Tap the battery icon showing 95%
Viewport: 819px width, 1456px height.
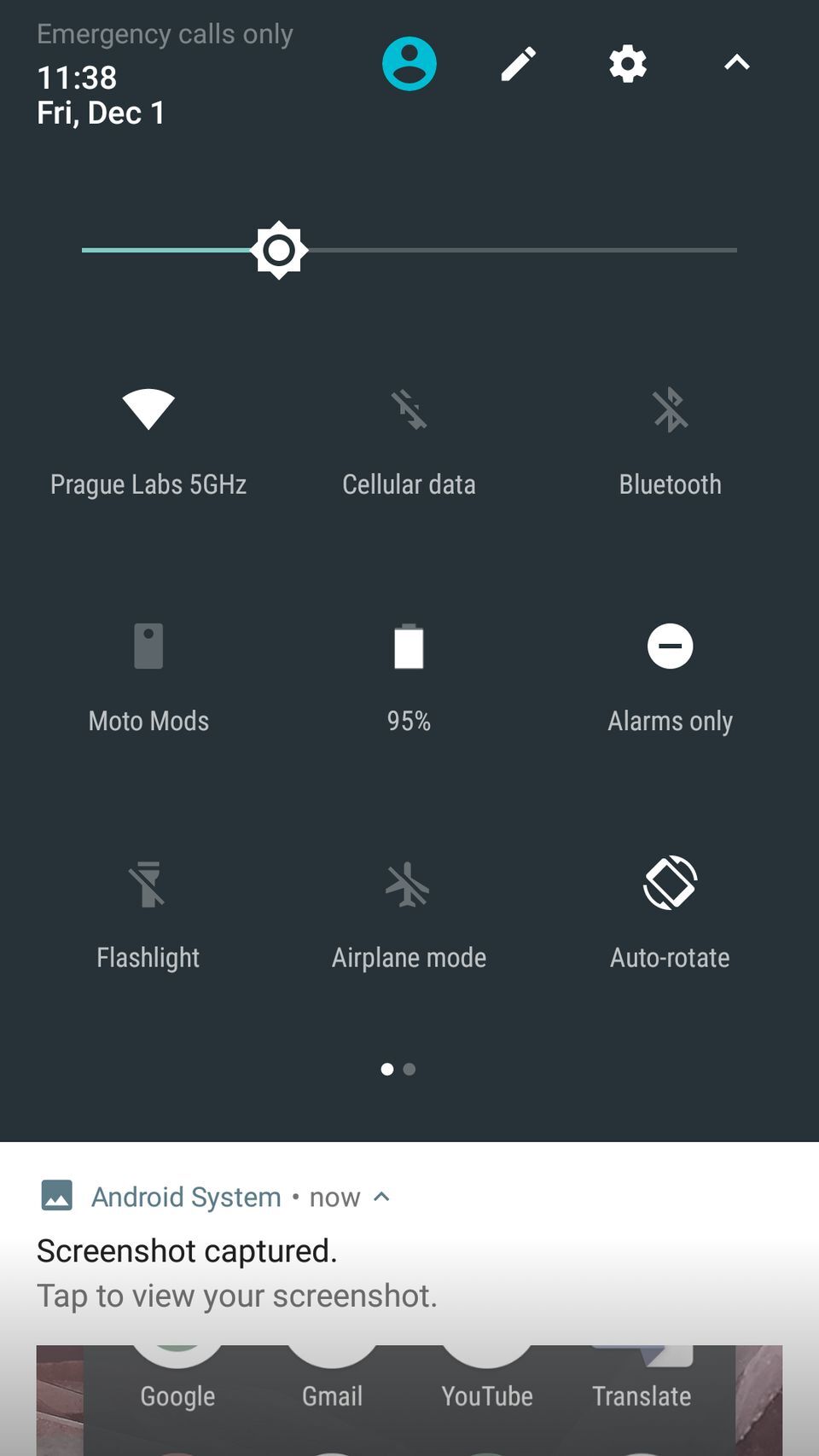coord(409,647)
